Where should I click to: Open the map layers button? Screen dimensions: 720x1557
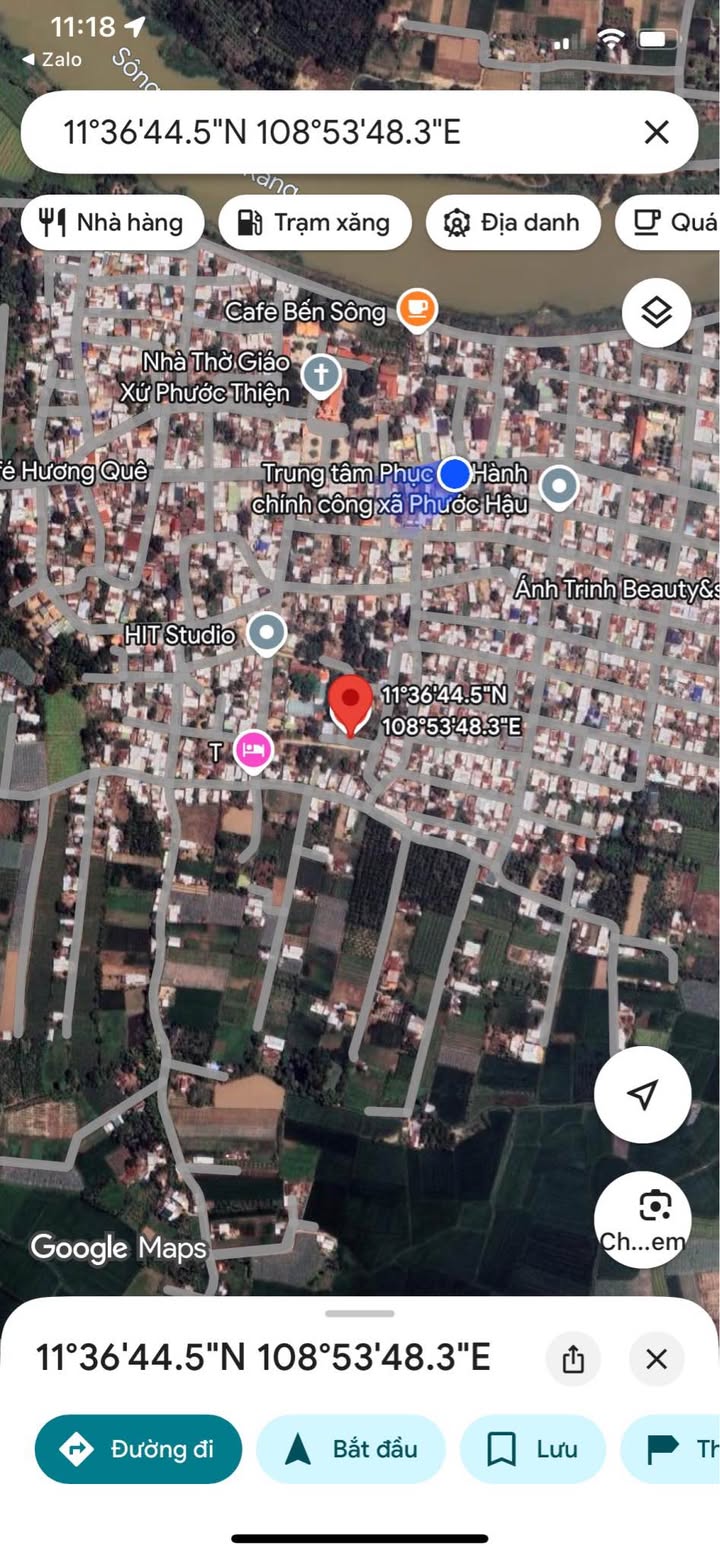click(x=656, y=313)
